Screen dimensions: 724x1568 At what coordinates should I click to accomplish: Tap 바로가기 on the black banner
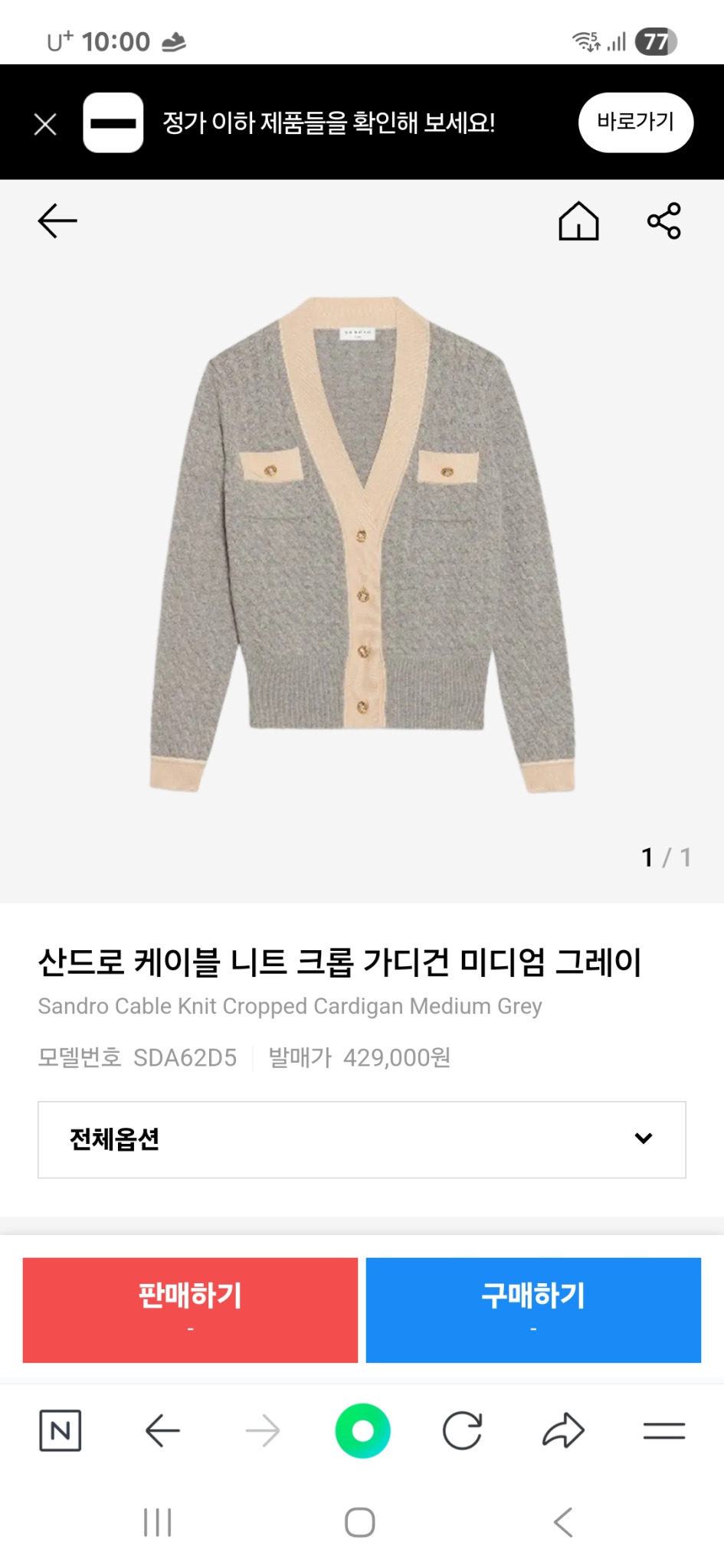(x=636, y=122)
